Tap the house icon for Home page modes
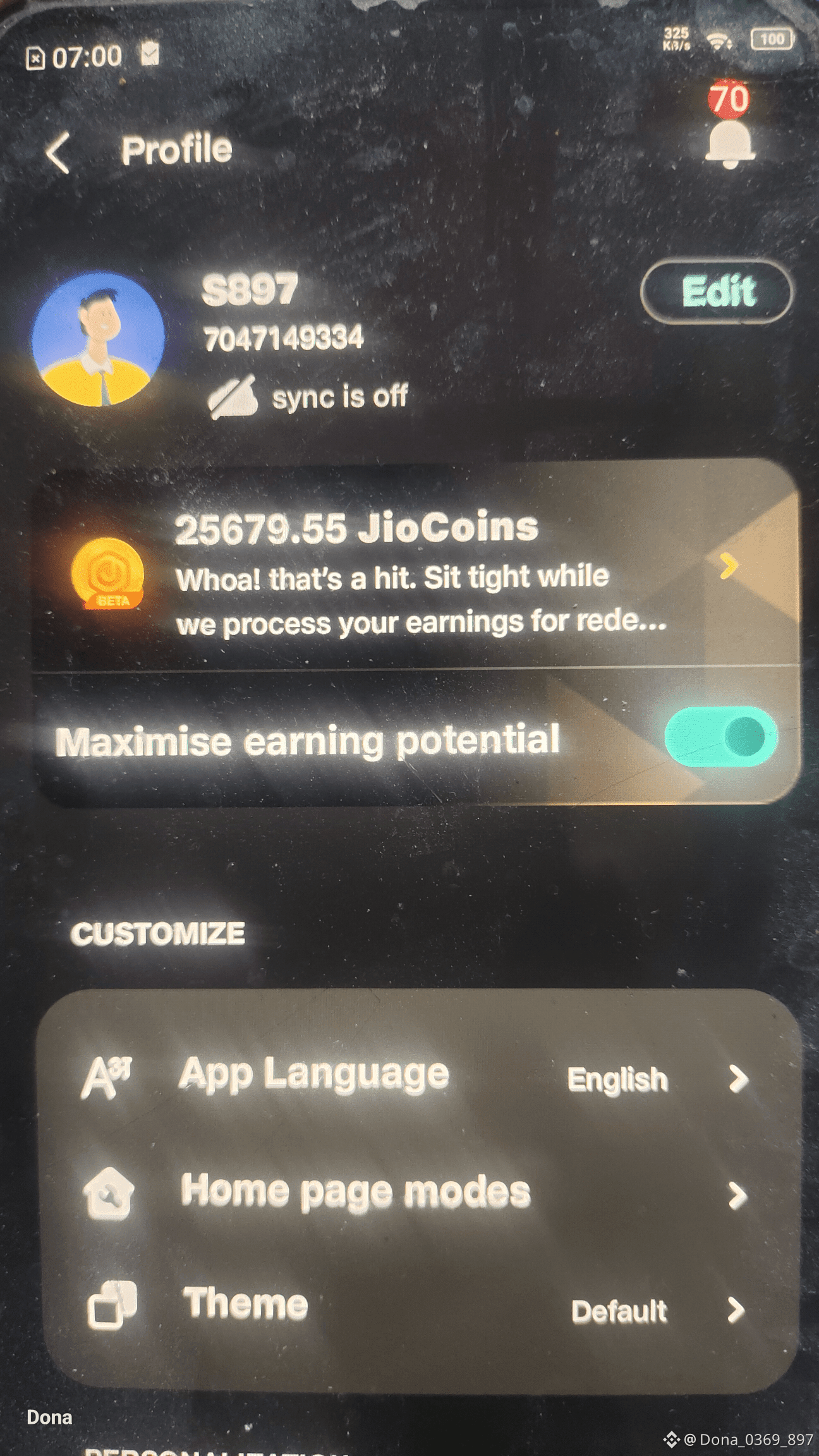The width and height of the screenshot is (819, 1456). pos(109,1192)
